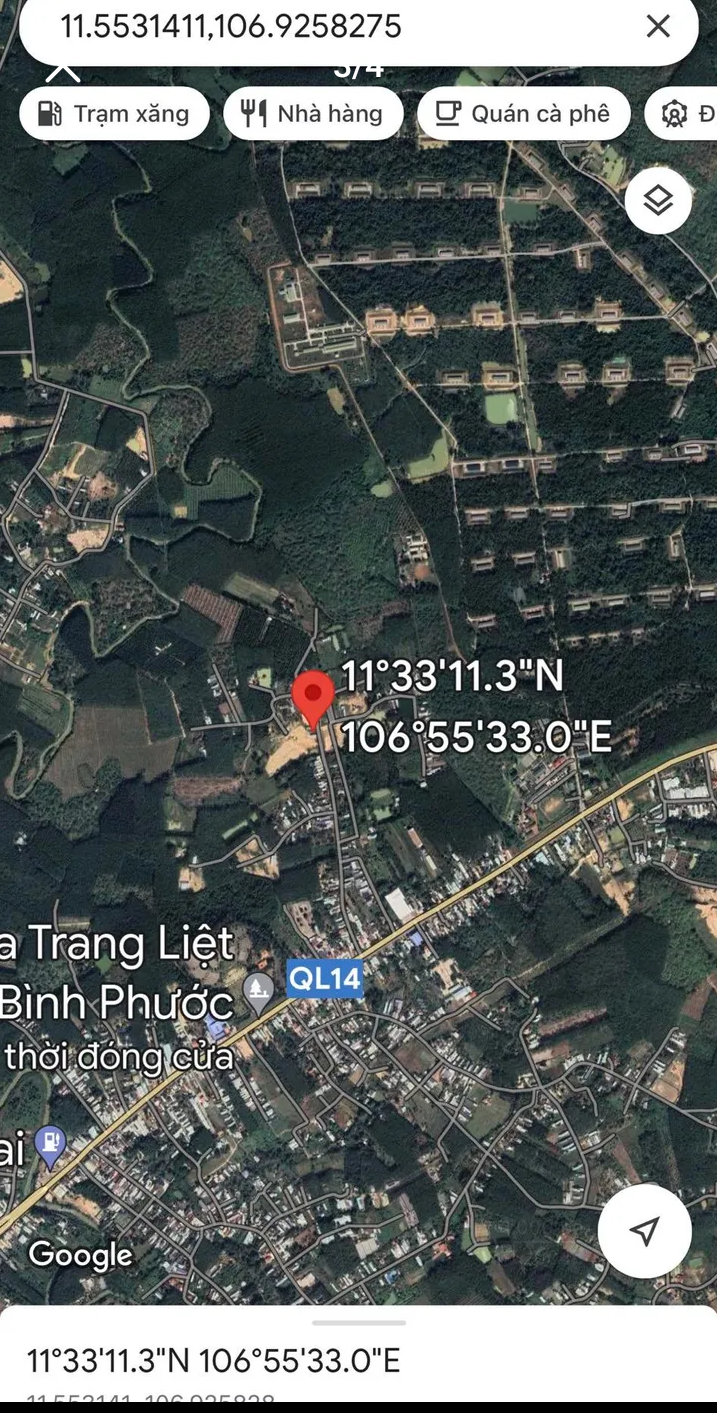Image resolution: width=717 pixels, height=1413 pixels.
Task: Open the Trang Liệt Bình Phước place marker
Action: [259, 993]
